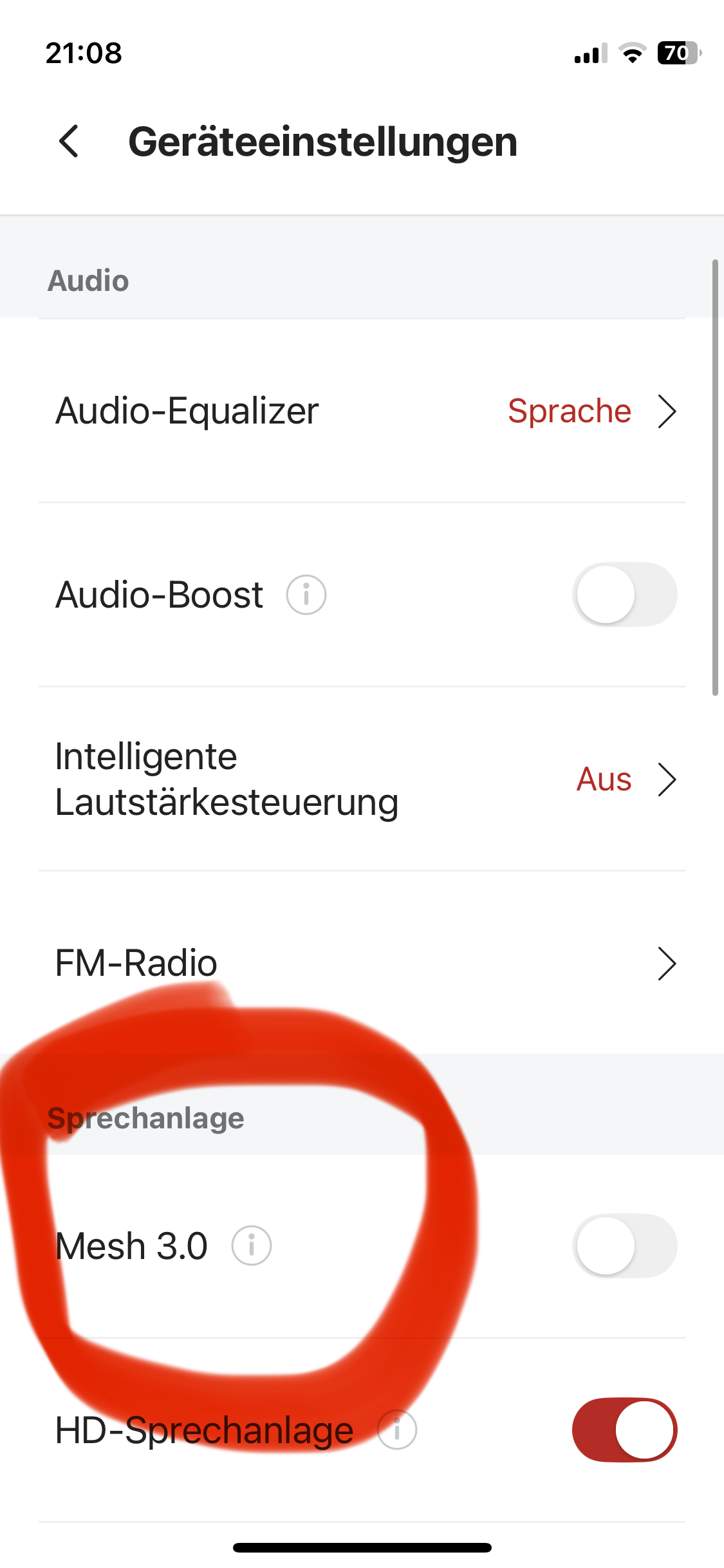This screenshot has width=724, height=1568.
Task: Disable the HD-Sprechanlage switch
Action: [624, 1430]
